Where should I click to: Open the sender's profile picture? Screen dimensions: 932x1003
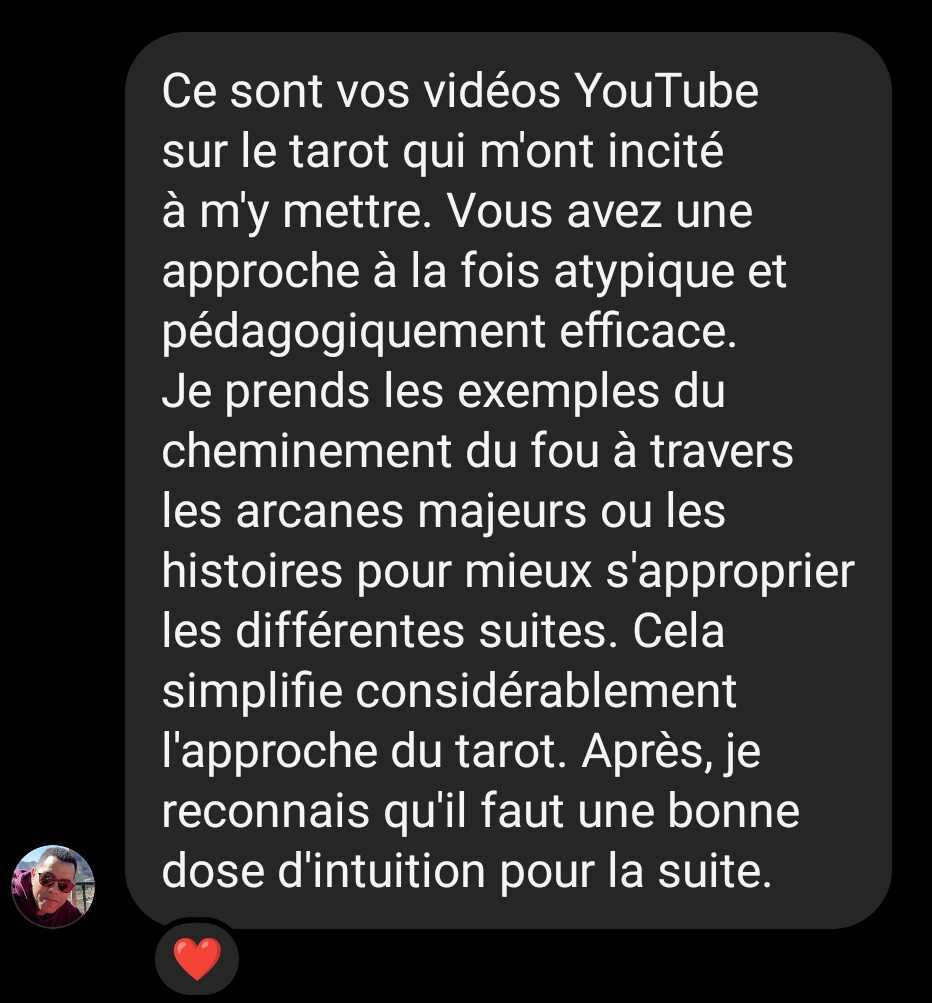(53, 886)
